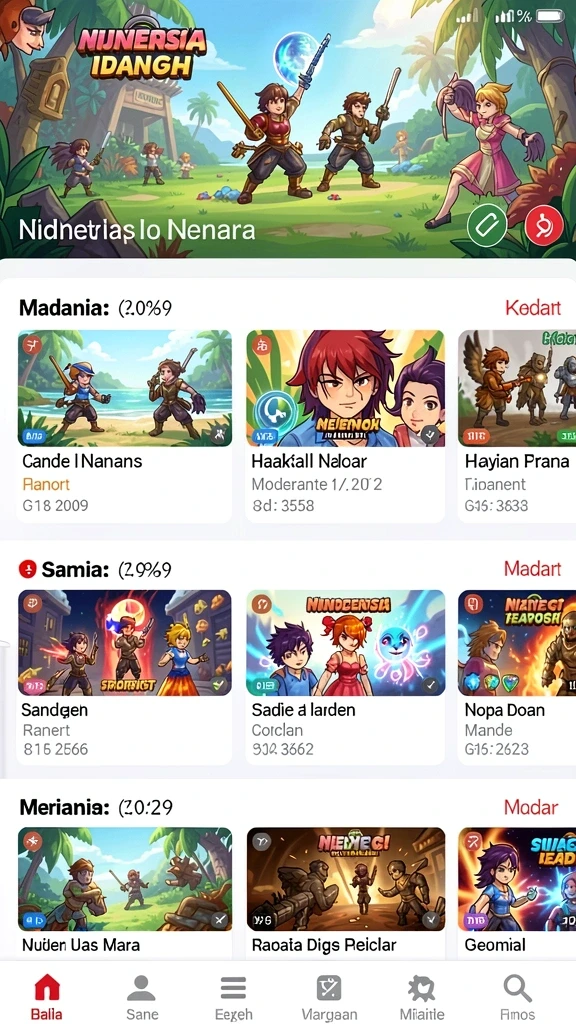This screenshot has height=1024, width=576.
Task: Open the Raoata Digs Reiclar card
Action: (345, 893)
